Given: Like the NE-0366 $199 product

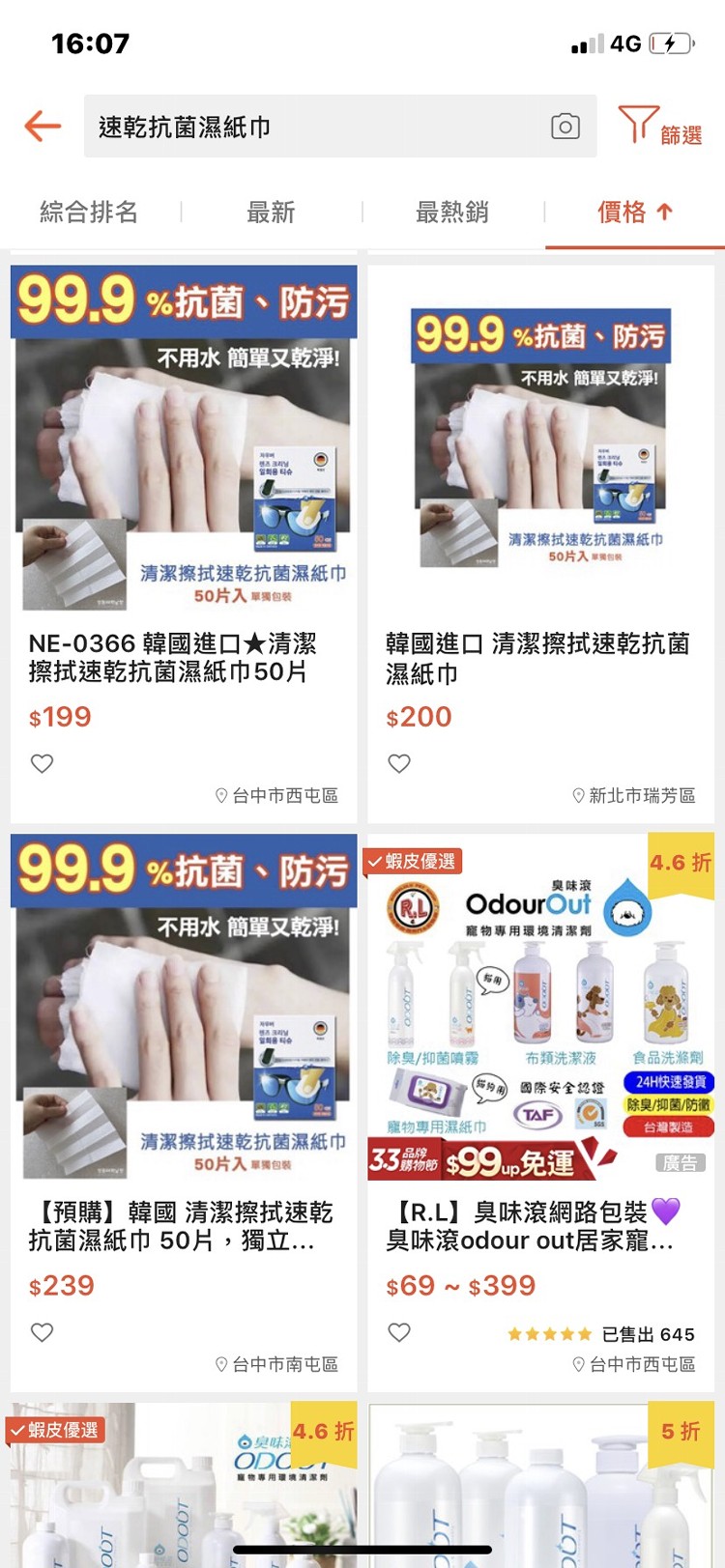Looking at the screenshot, I should [43, 763].
